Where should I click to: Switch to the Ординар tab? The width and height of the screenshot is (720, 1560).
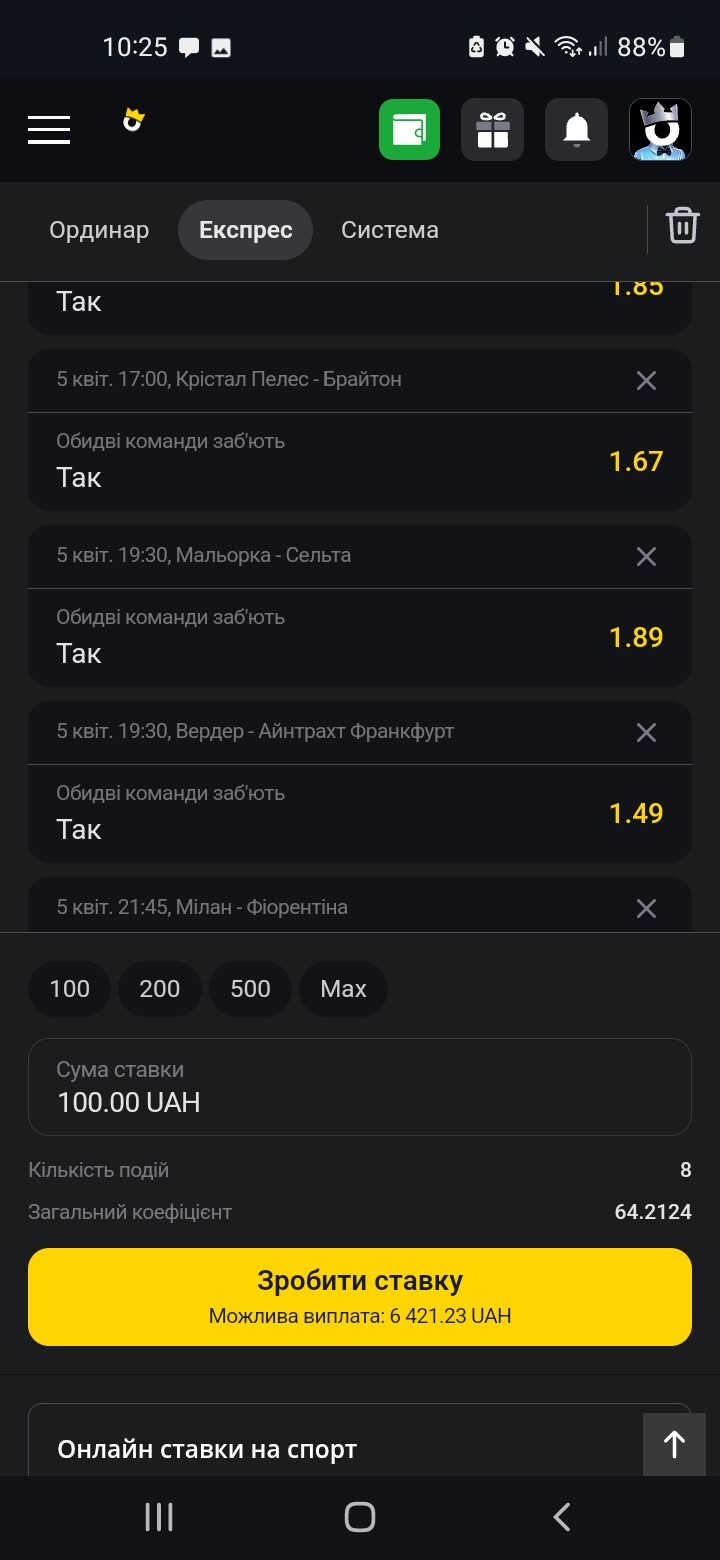tap(99, 230)
